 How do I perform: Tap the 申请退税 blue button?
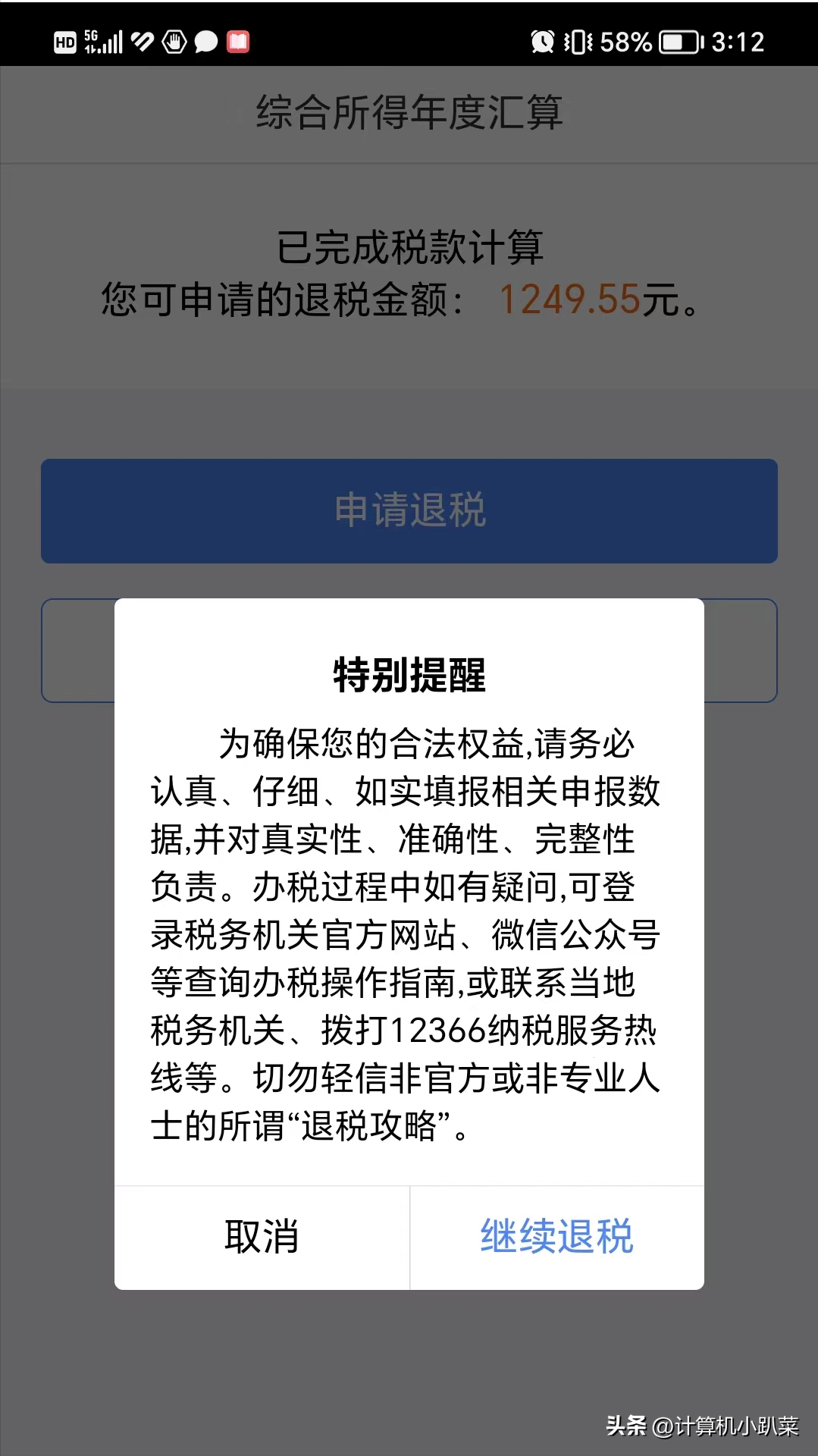pos(409,510)
